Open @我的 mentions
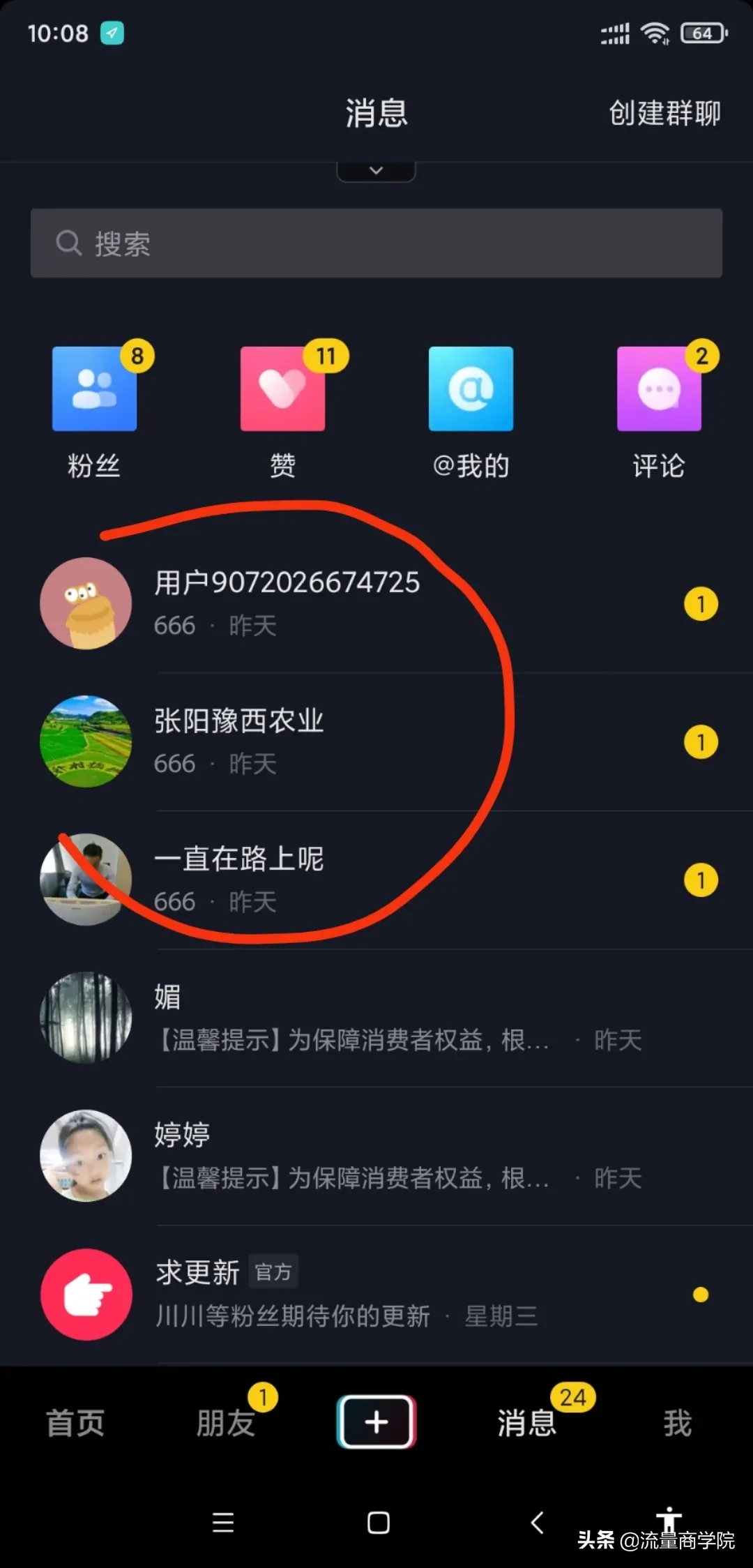Image resolution: width=753 pixels, height=1568 pixels. click(471, 389)
